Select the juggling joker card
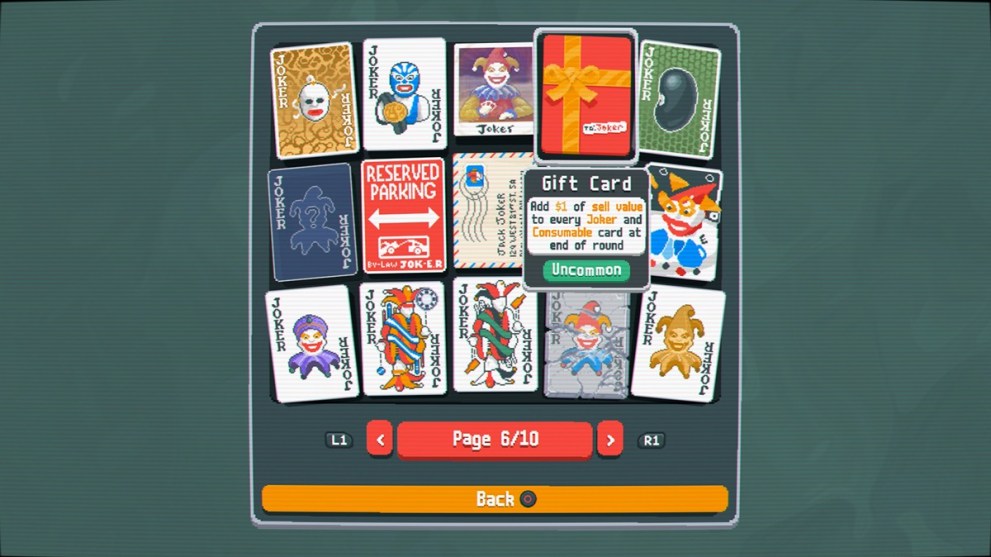The width and height of the screenshot is (991, 557). click(x=403, y=338)
